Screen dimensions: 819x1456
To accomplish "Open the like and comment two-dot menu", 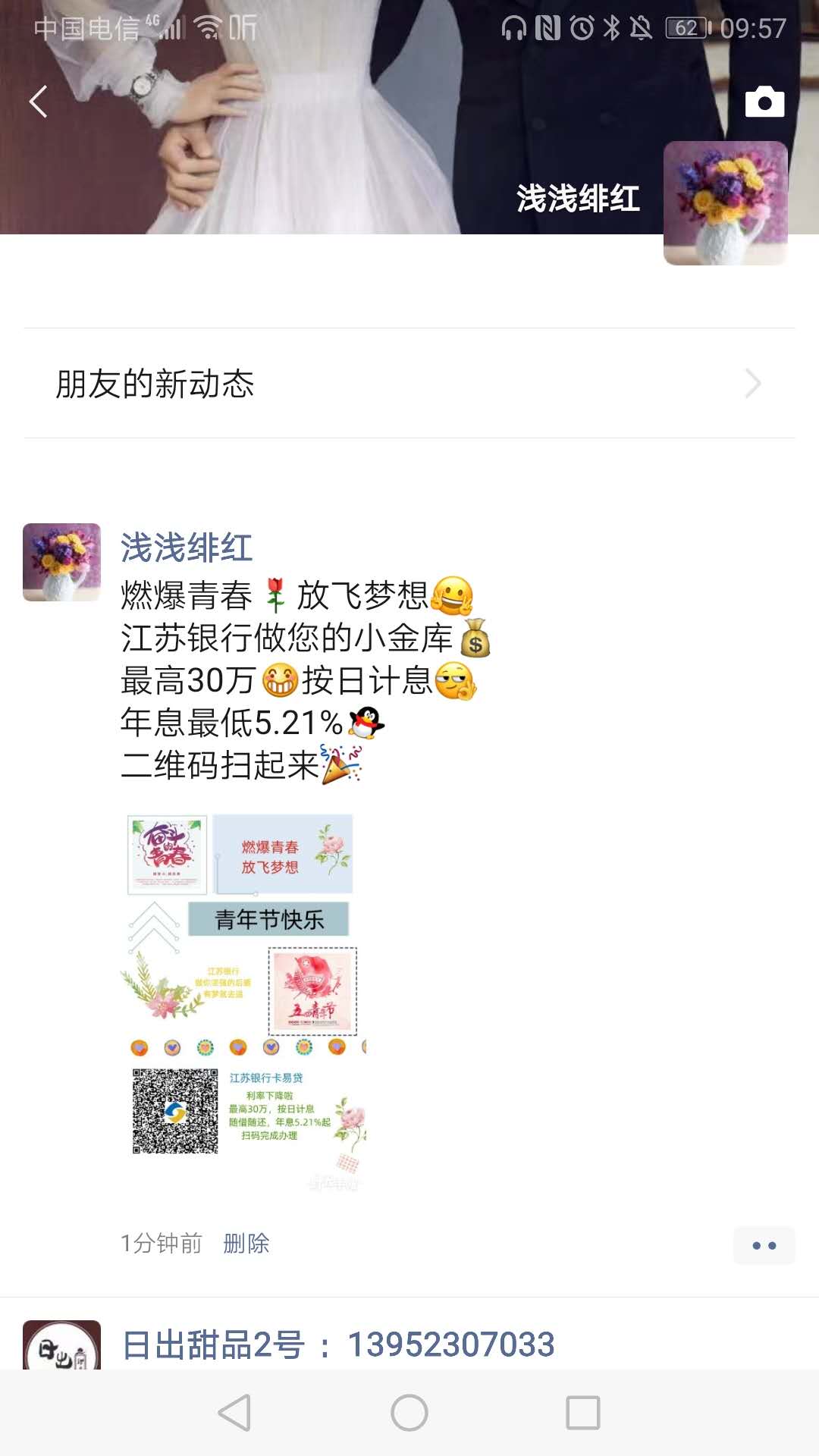I will coord(764,1245).
